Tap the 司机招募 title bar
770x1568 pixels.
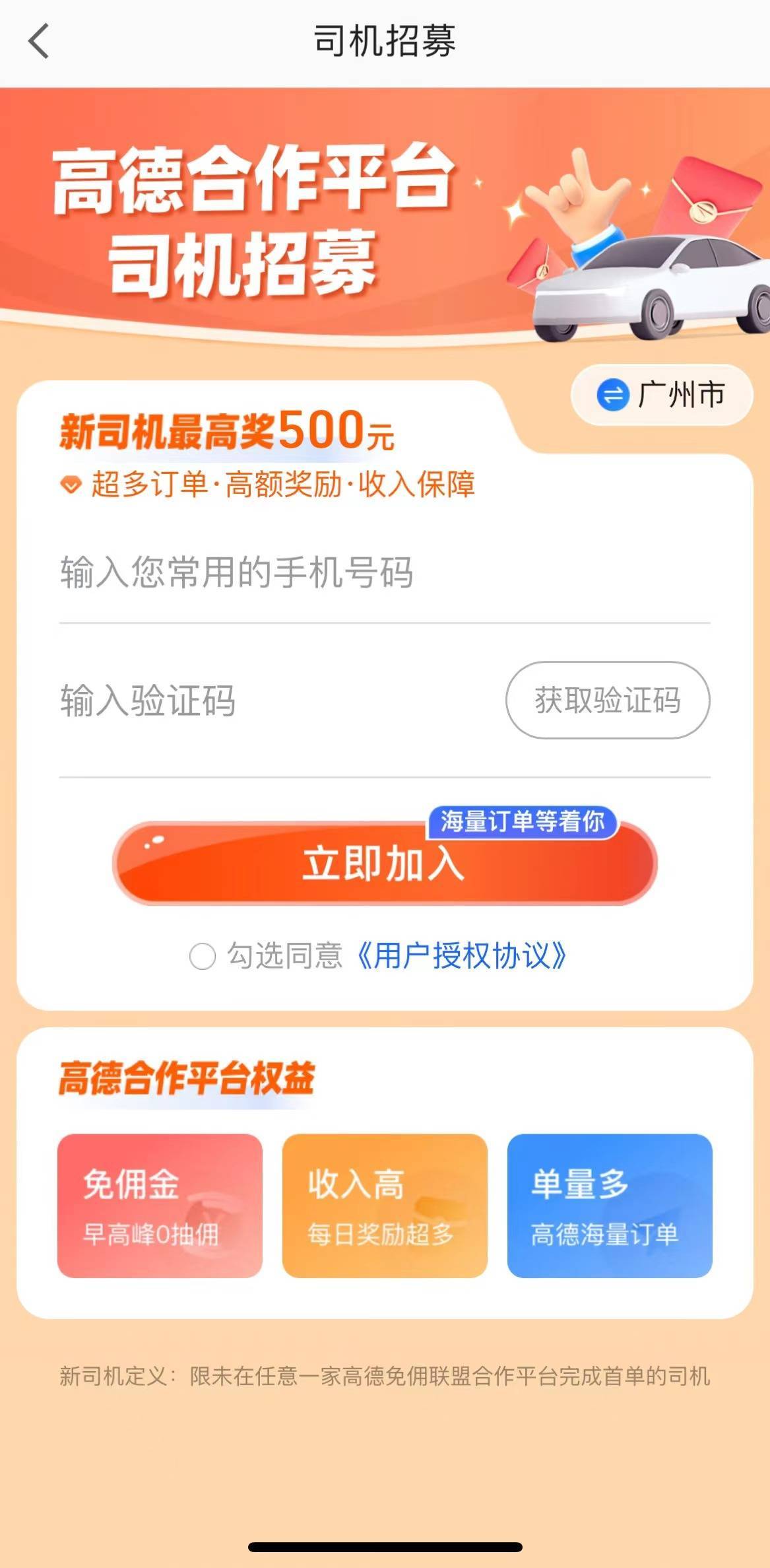pyautogui.click(x=385, y=41)
